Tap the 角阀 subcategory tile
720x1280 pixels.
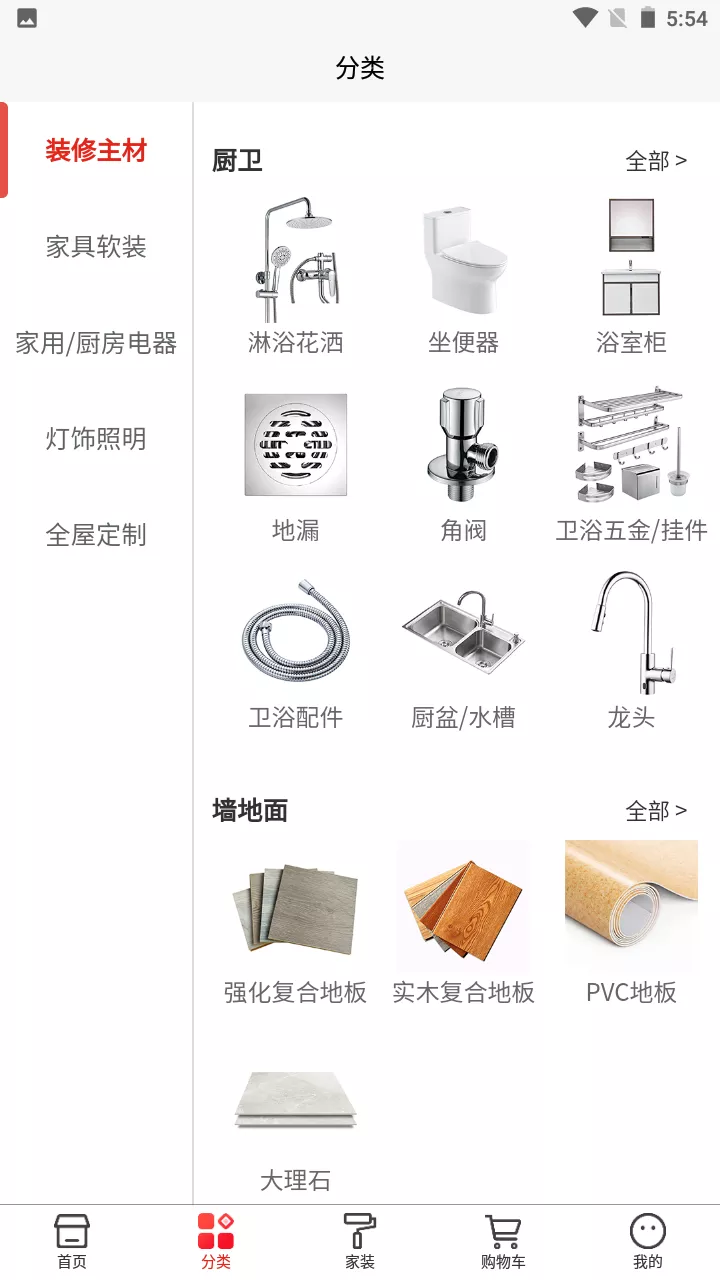click(x=464, y=464)
